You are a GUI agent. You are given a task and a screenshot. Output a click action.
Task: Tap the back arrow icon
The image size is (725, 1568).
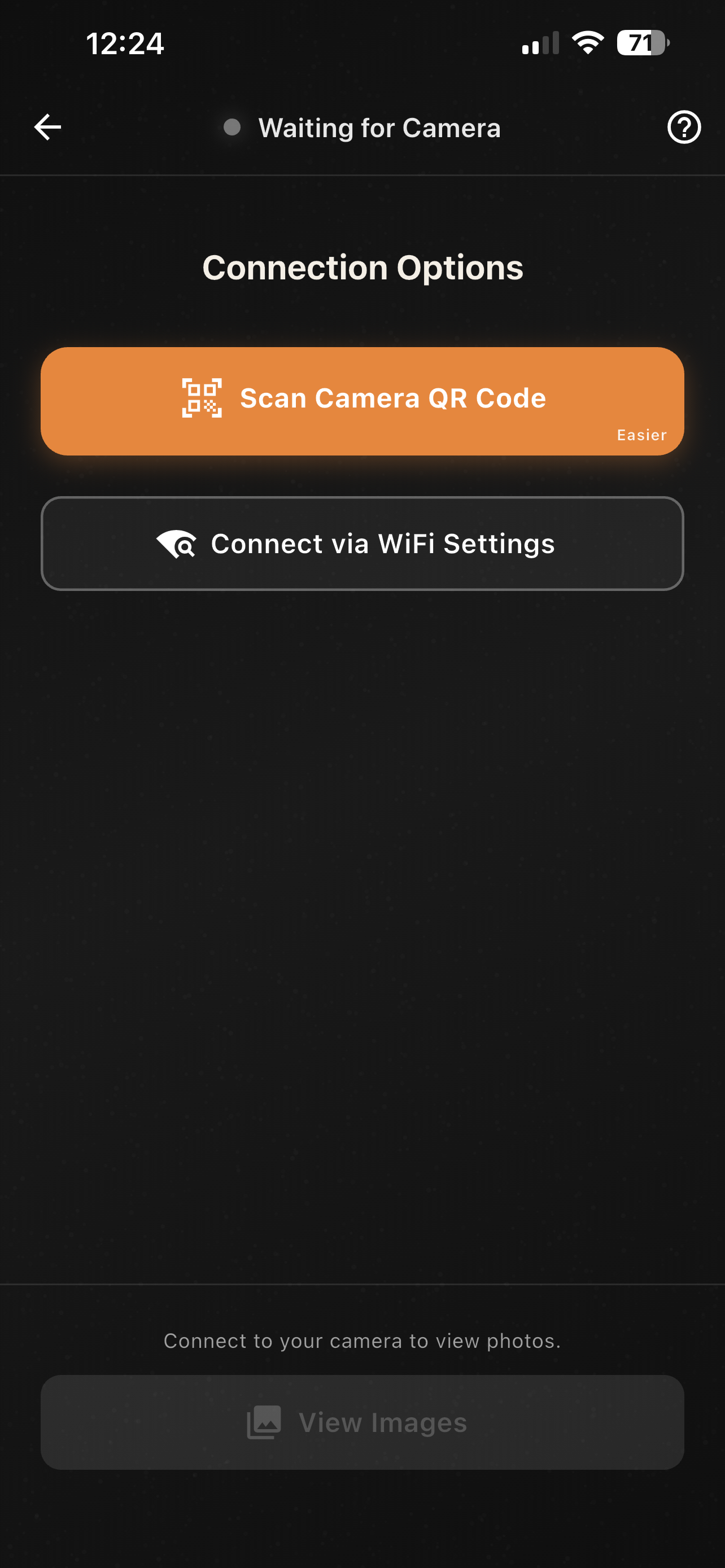point(47,127)
